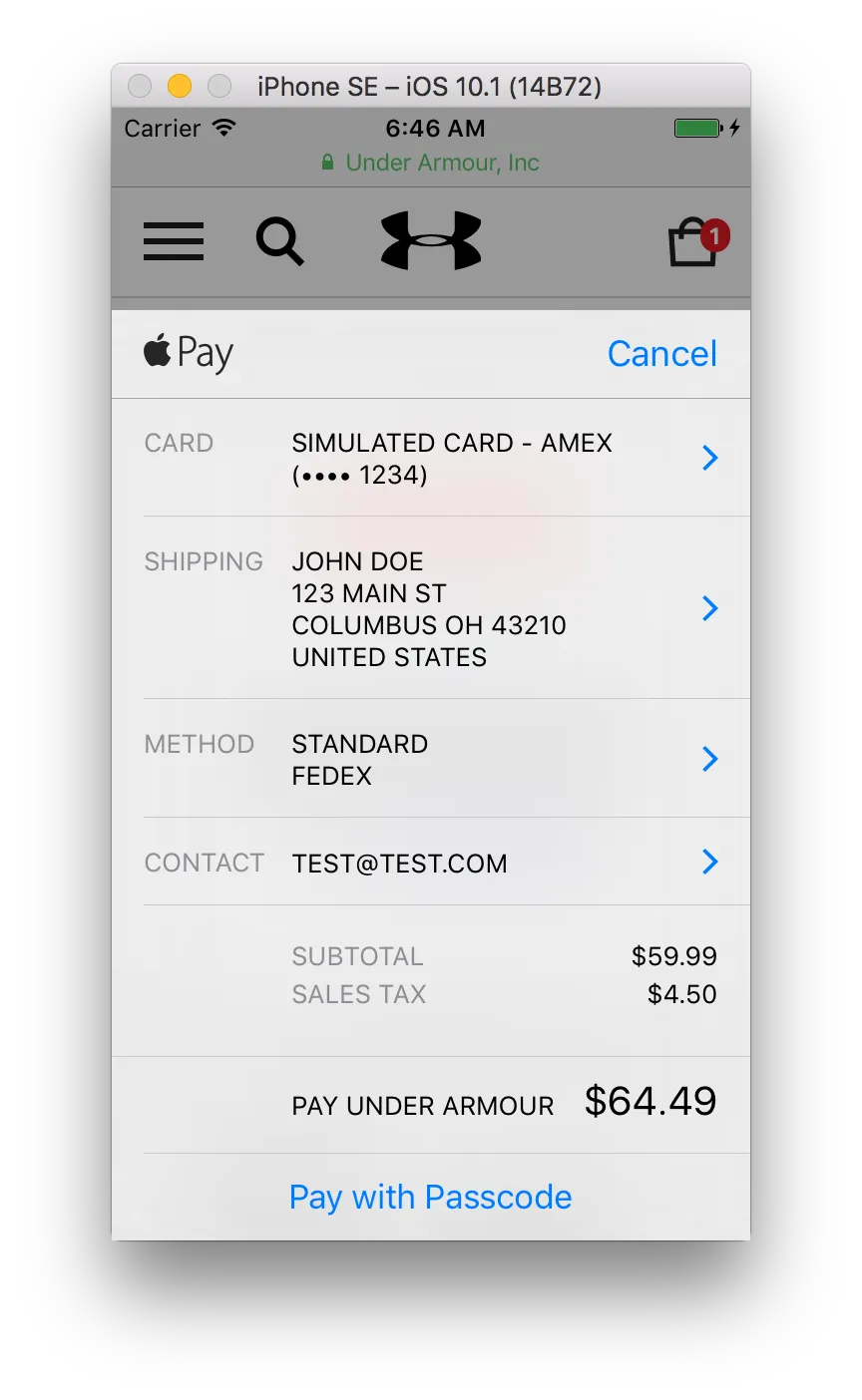Open the shopping bag with 1 item
This screenshot has height=1400, width=862.
694,243
